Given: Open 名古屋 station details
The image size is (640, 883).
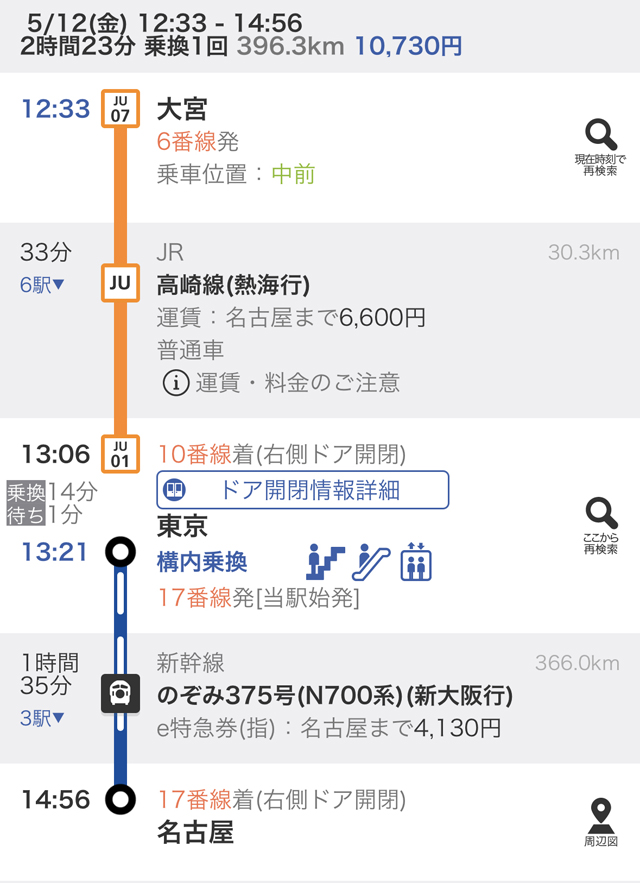Looking at the screenshot, I should 196,832.
